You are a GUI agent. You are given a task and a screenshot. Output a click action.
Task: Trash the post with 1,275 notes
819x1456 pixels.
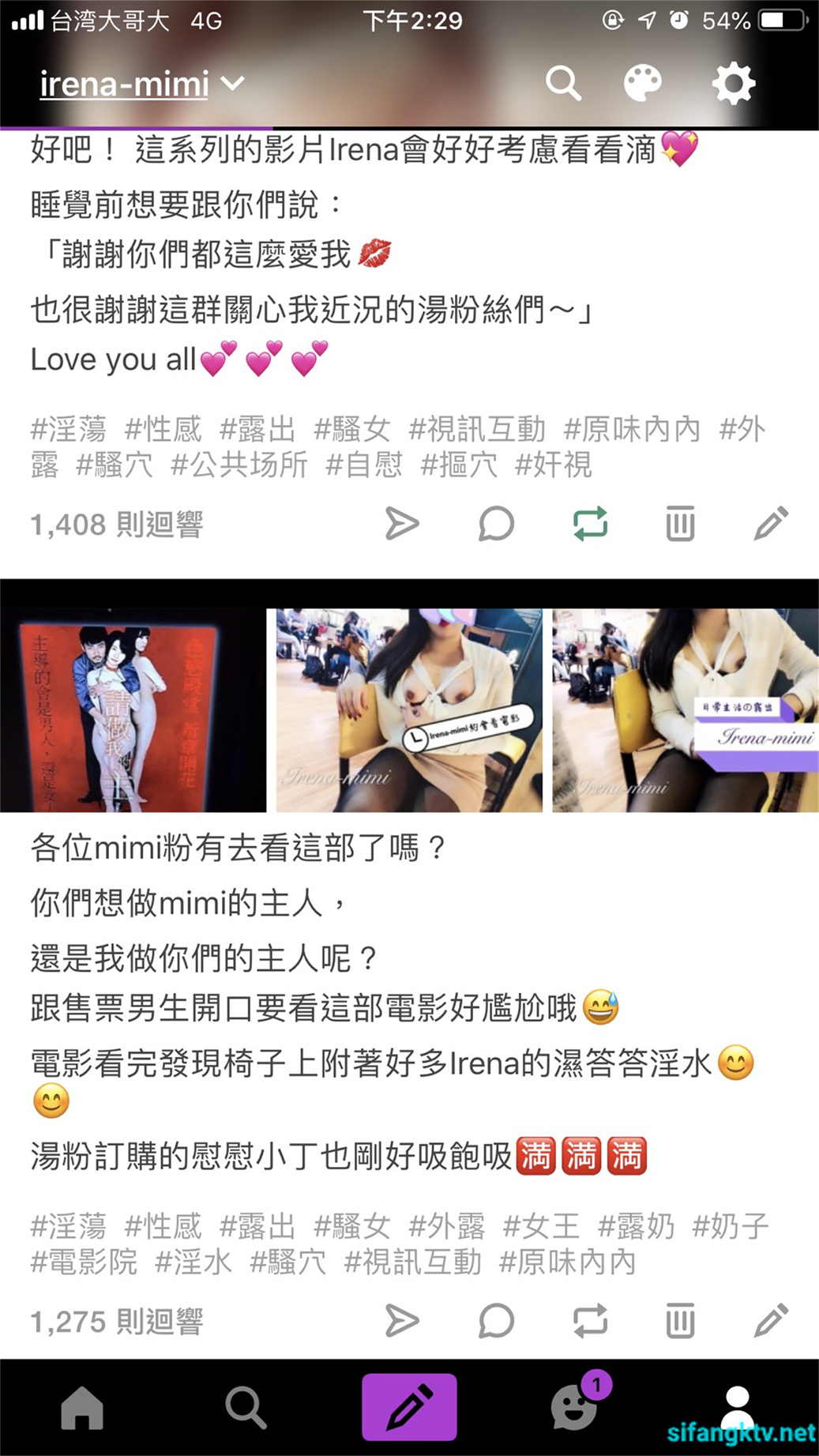tap(679, 1320)
